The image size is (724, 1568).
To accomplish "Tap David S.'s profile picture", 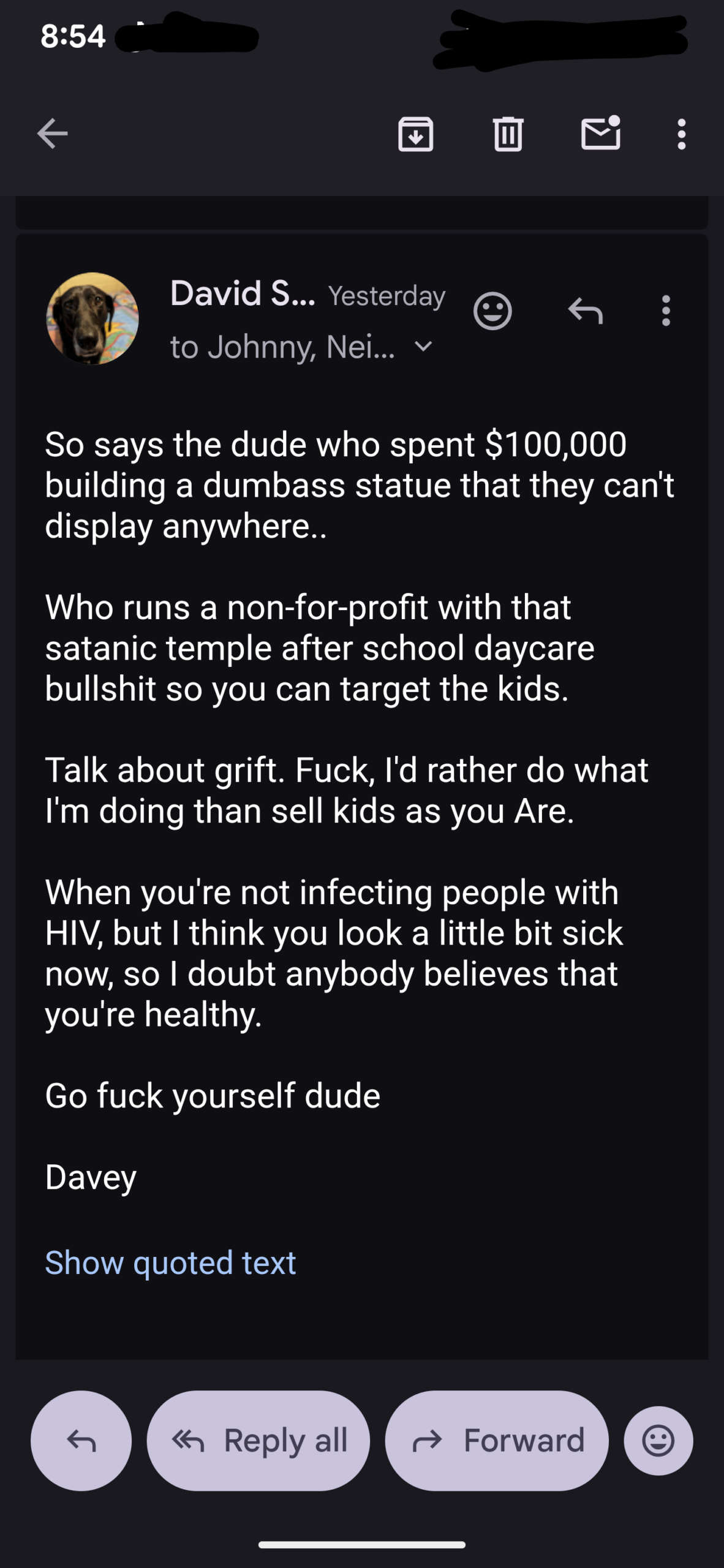I will (92, 318).
